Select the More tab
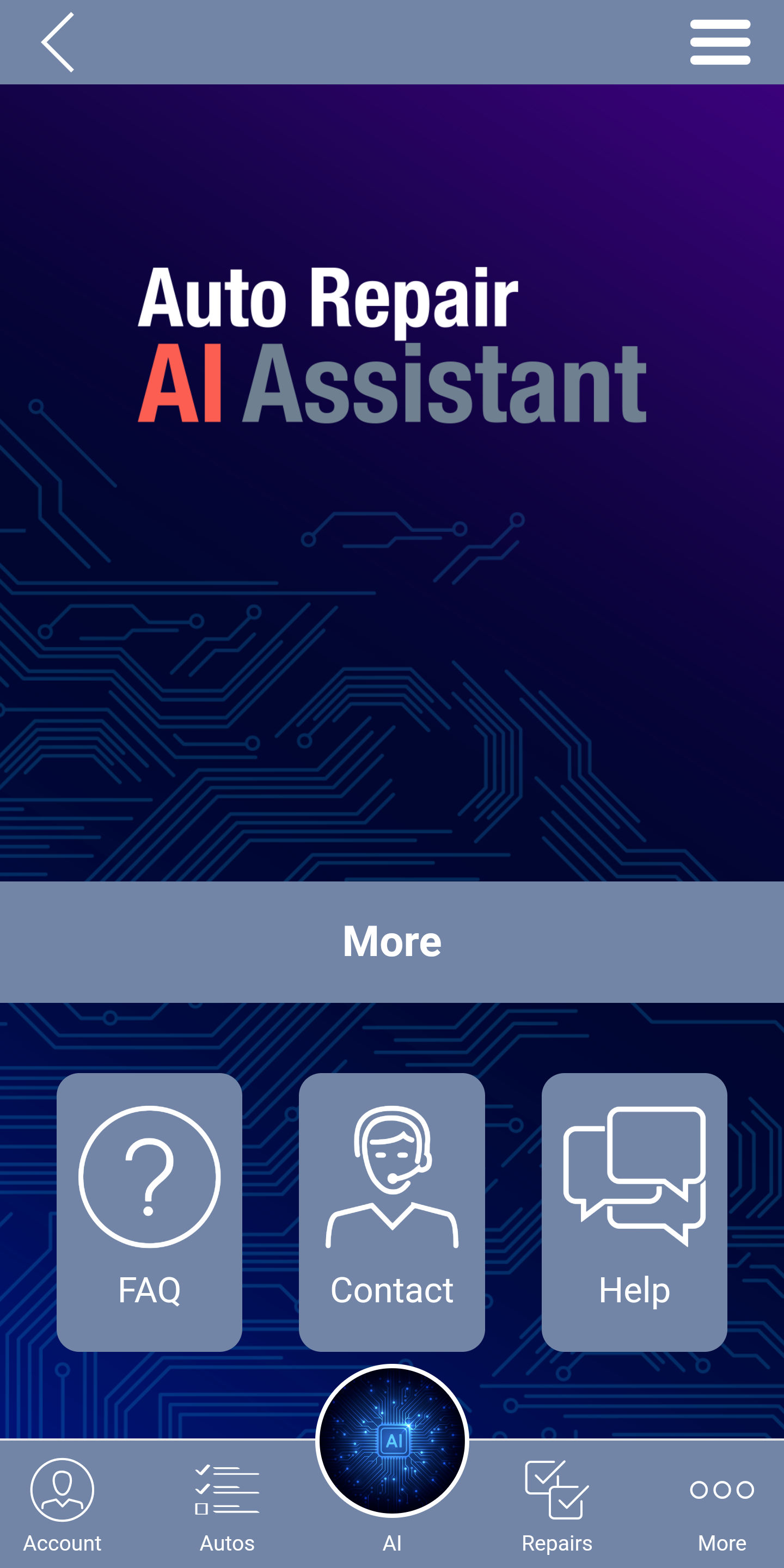 tap(722, 1505)
